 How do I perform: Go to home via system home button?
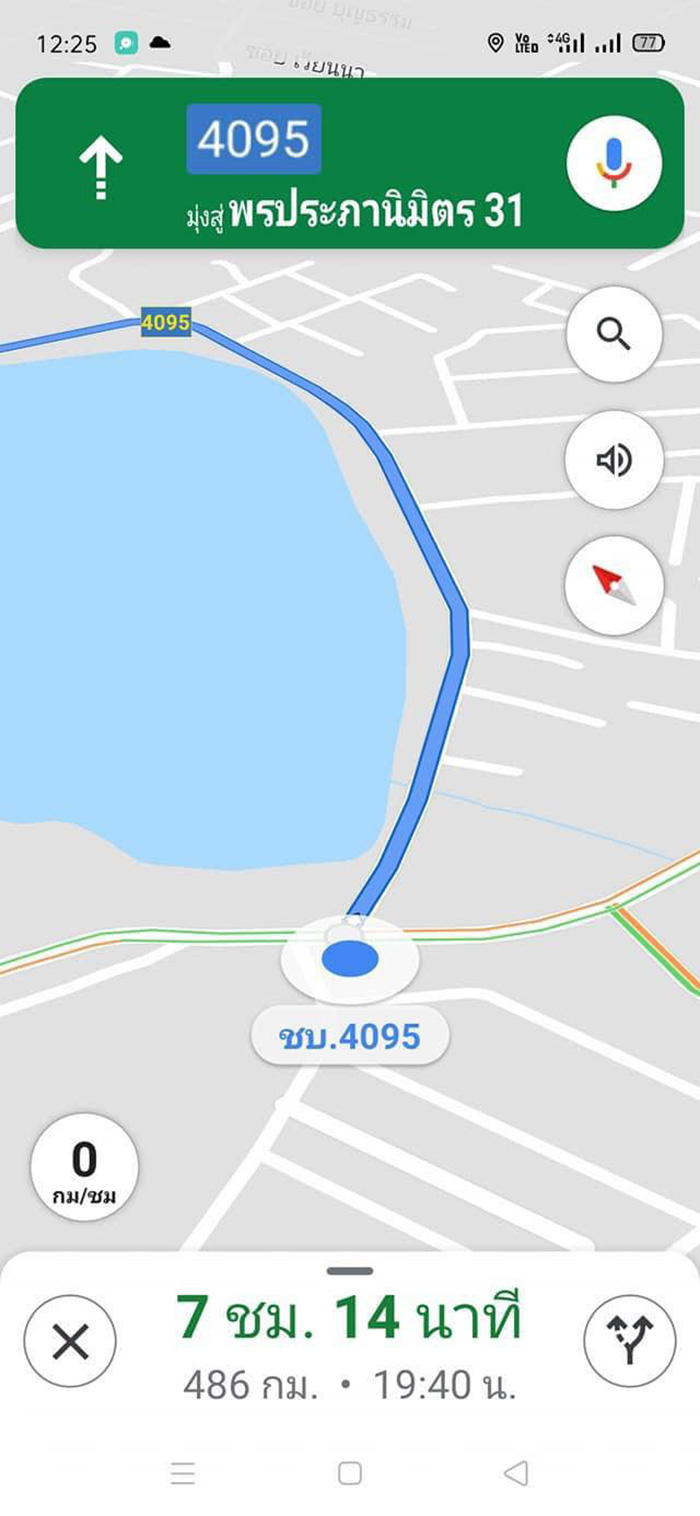(x=350, y=1473)
